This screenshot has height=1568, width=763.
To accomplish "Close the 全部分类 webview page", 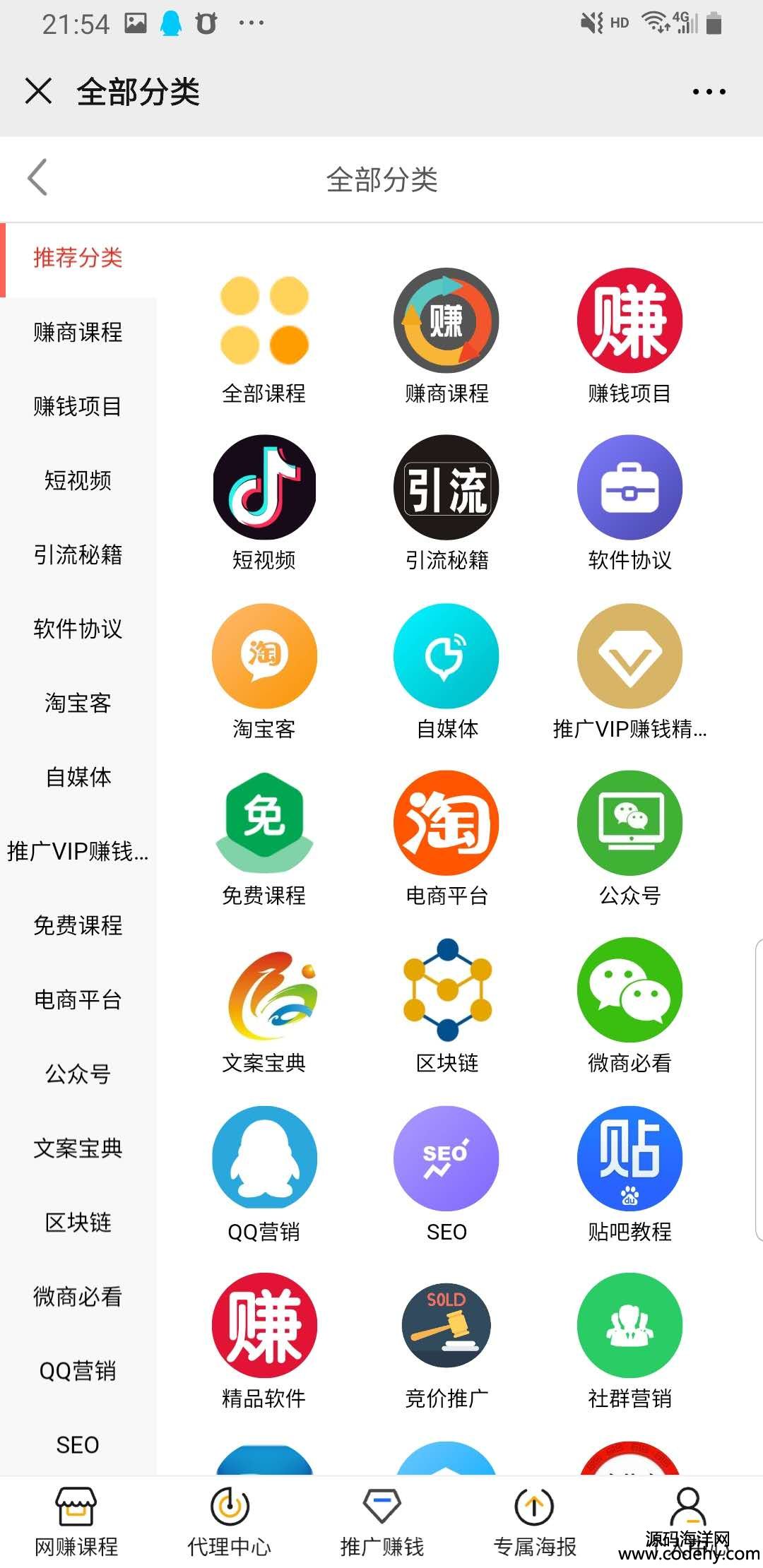I will click(x=38, y=91).
